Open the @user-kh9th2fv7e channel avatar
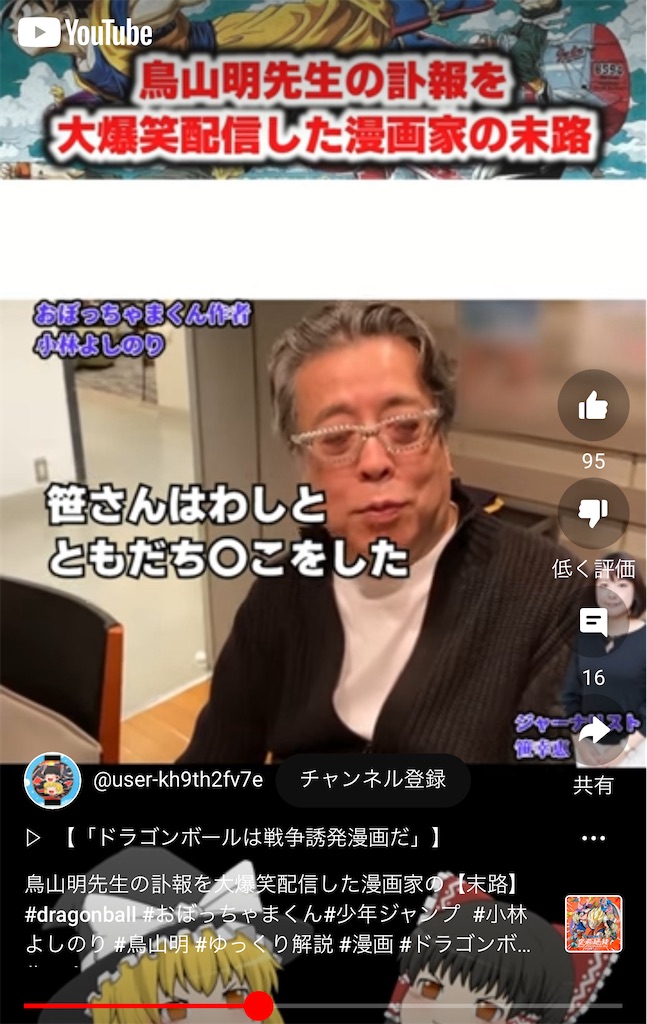Viewport: 647px width, 1024px height. [x=52, y=780]
